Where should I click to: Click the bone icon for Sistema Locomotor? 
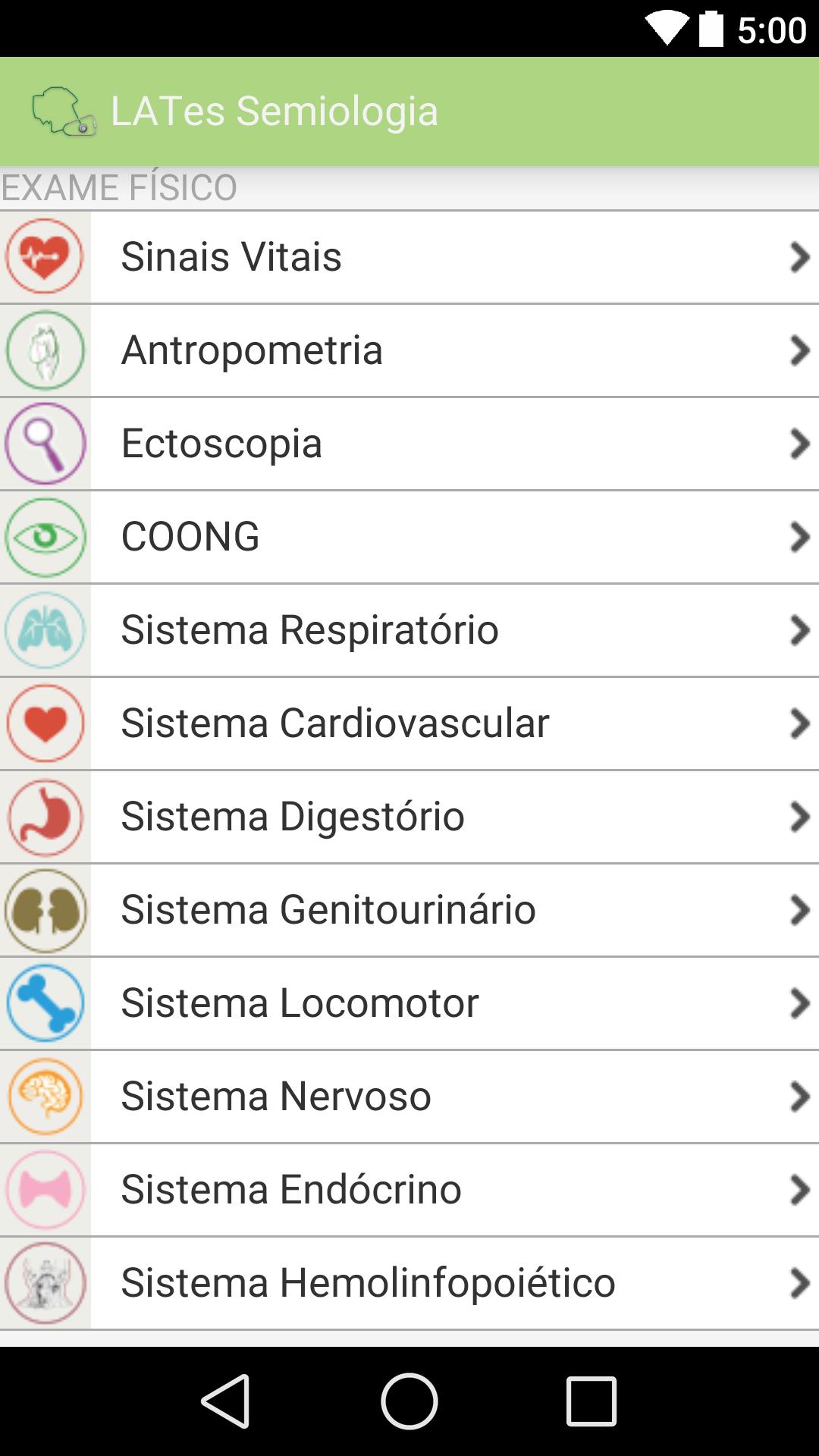[45, 1003]
